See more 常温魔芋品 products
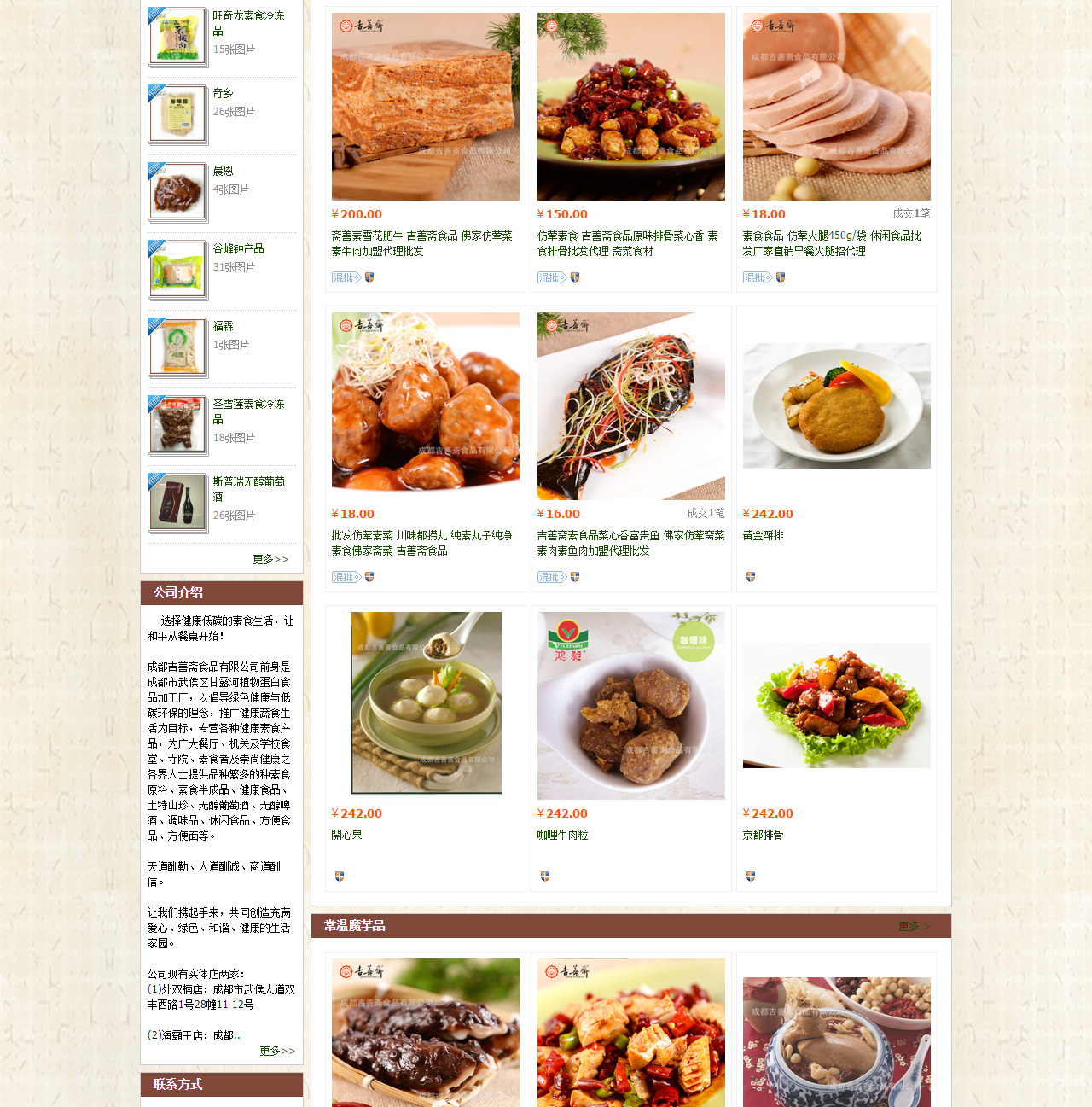The width and height of the screenshot is (1092, 1107). pyautogui.click(x=914, y=926)
